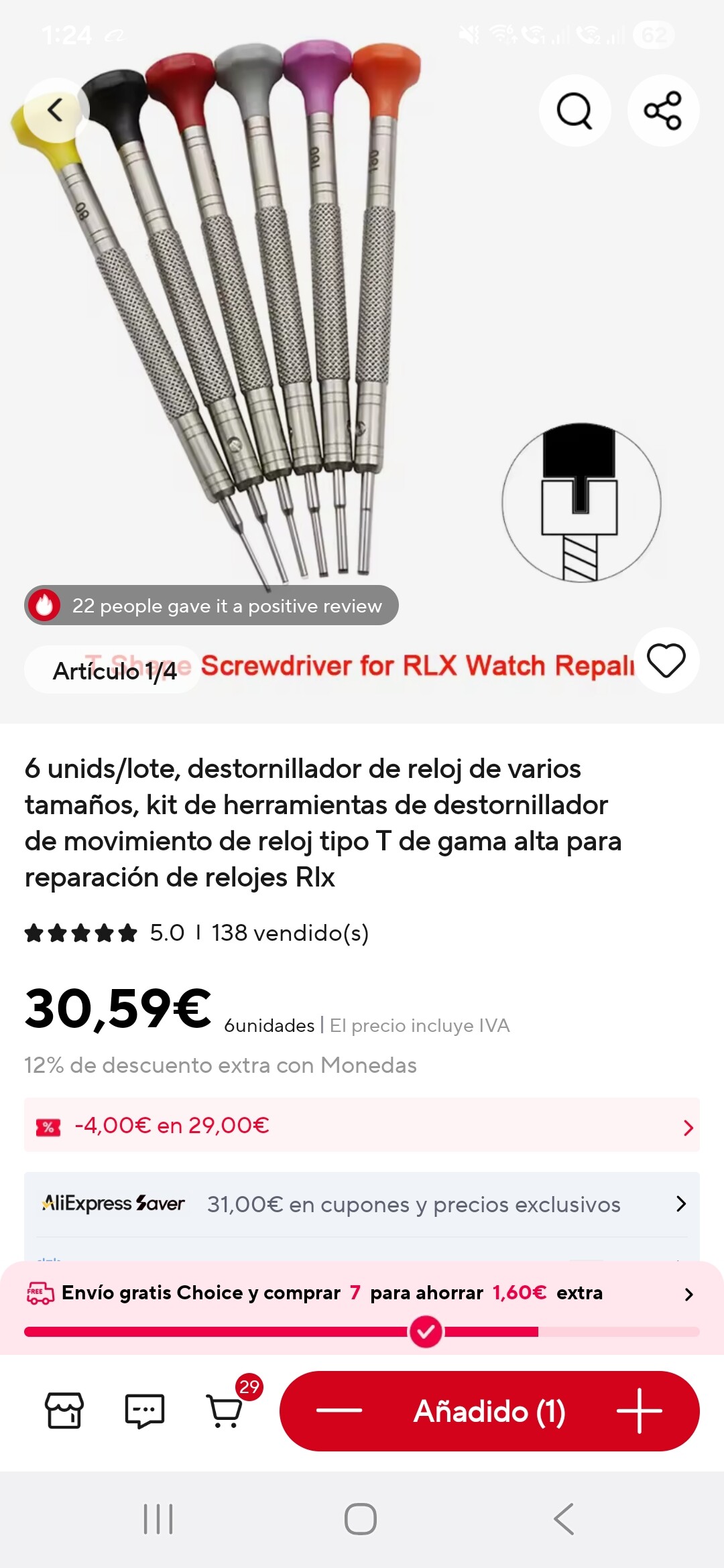Visit the seller's store

[x=64, y=1411]
